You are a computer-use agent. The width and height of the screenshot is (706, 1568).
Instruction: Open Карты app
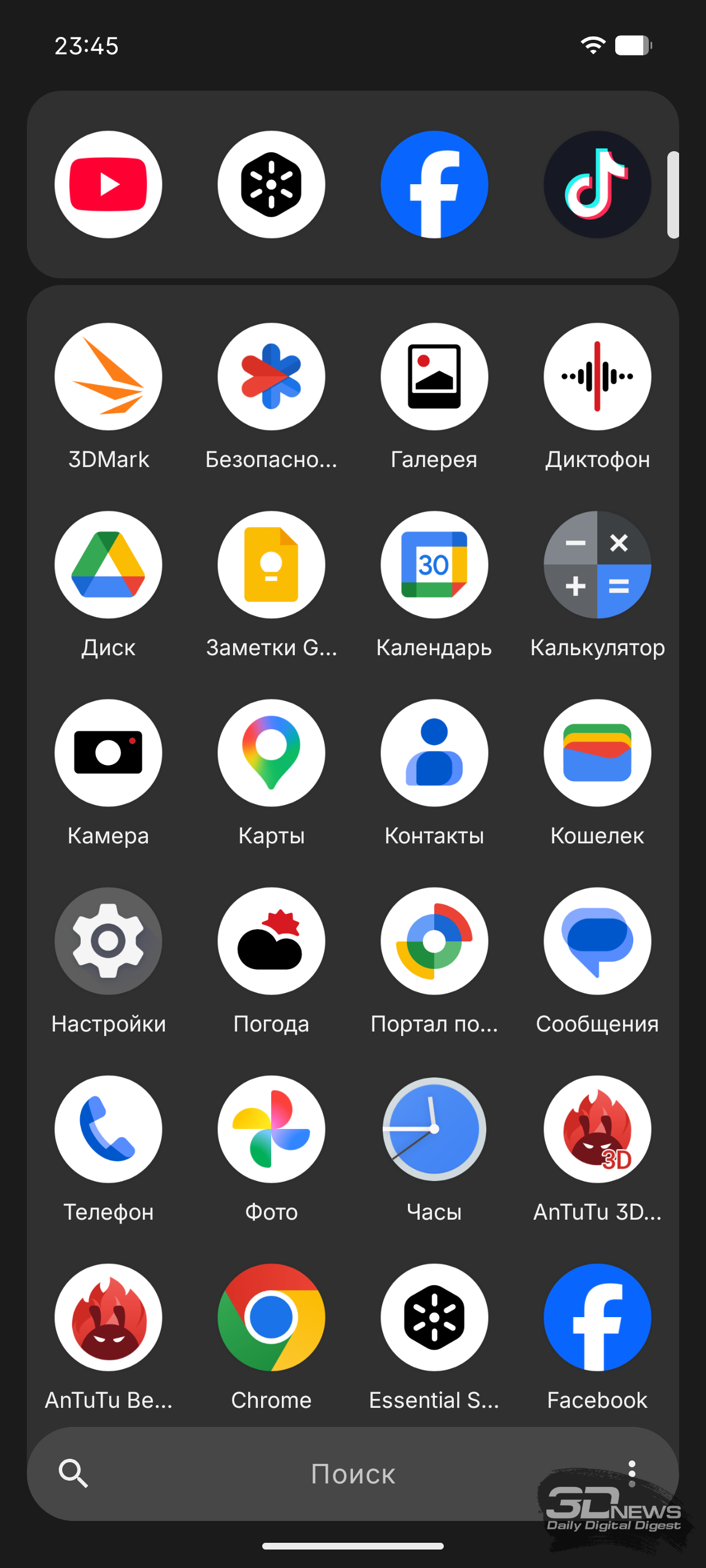tap(271, 753)
